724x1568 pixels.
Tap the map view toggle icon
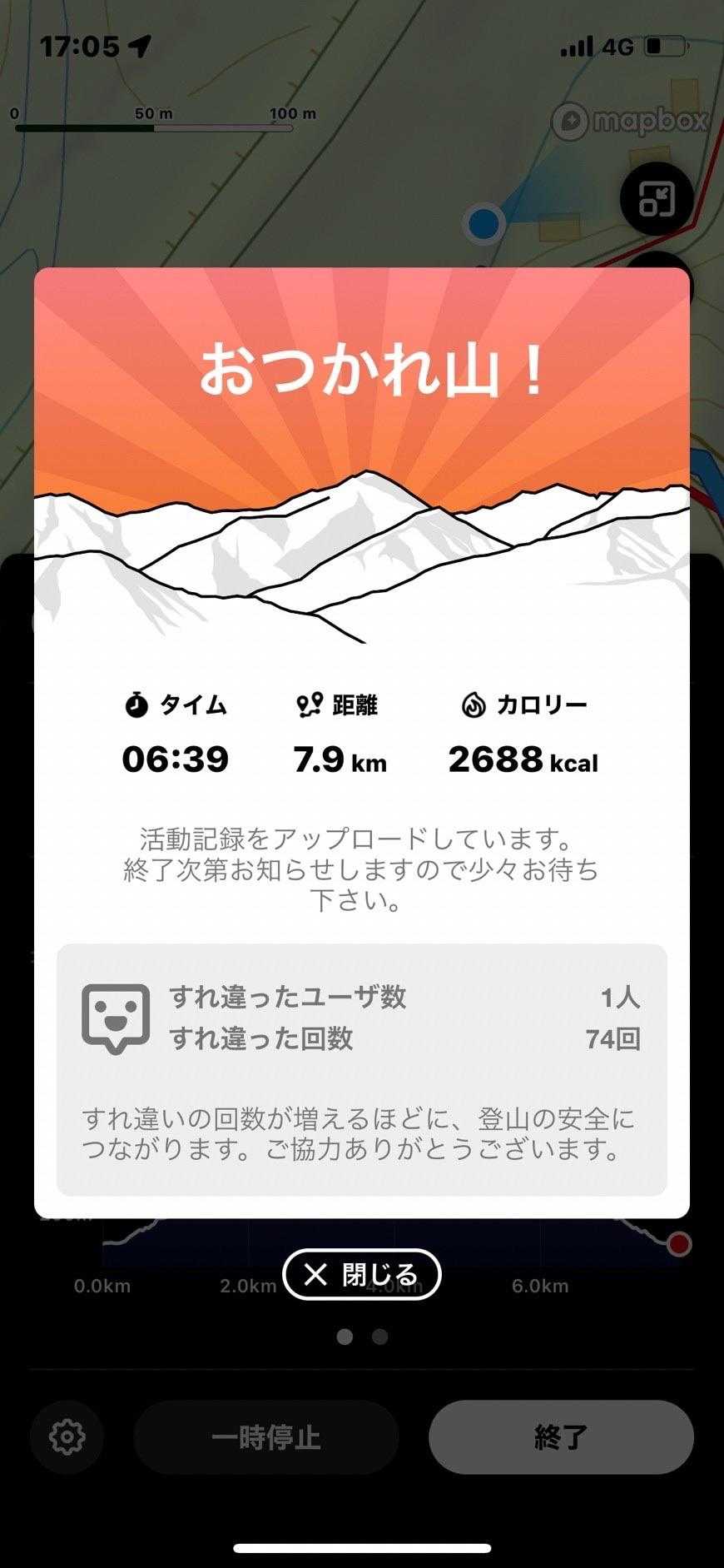(656, 200)
